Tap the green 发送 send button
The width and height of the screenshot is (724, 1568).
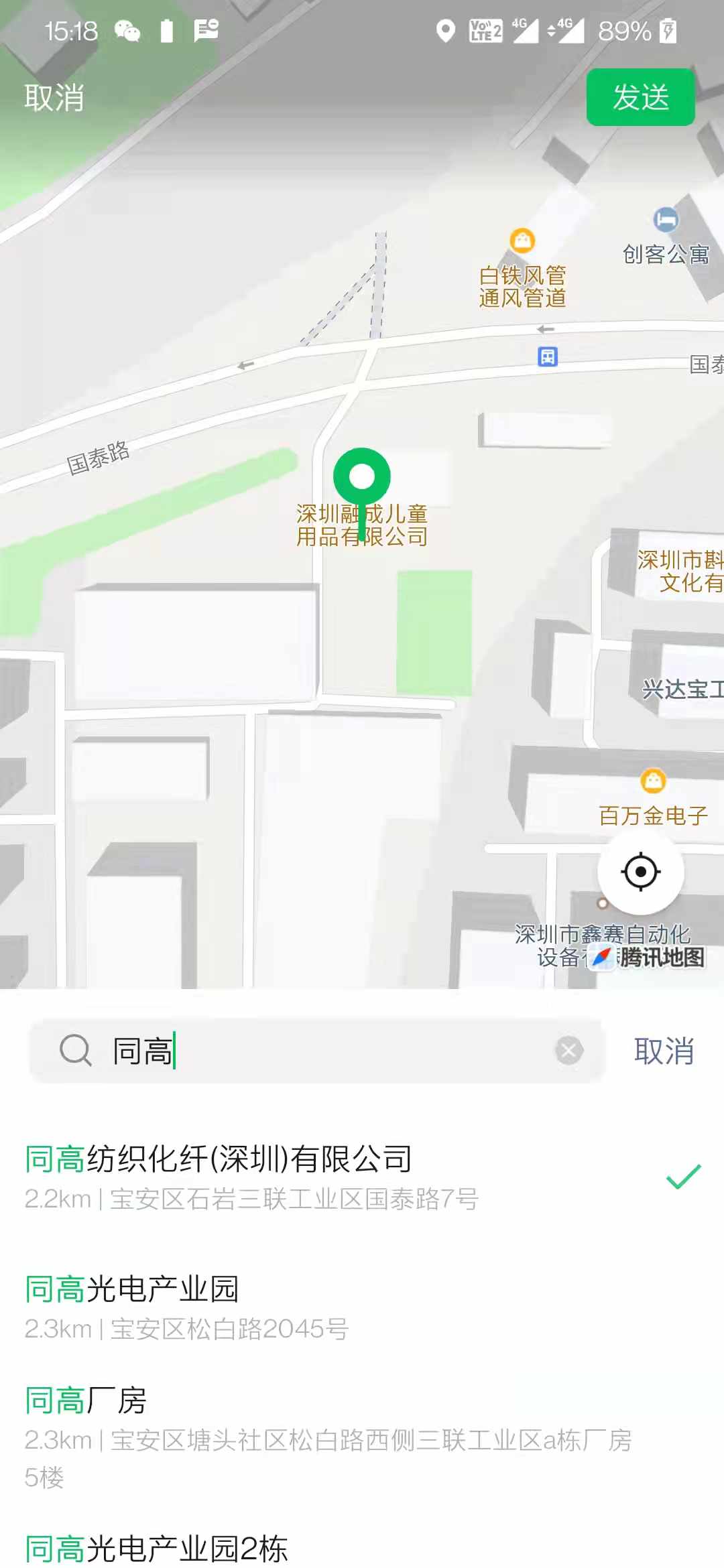[640, 98]
